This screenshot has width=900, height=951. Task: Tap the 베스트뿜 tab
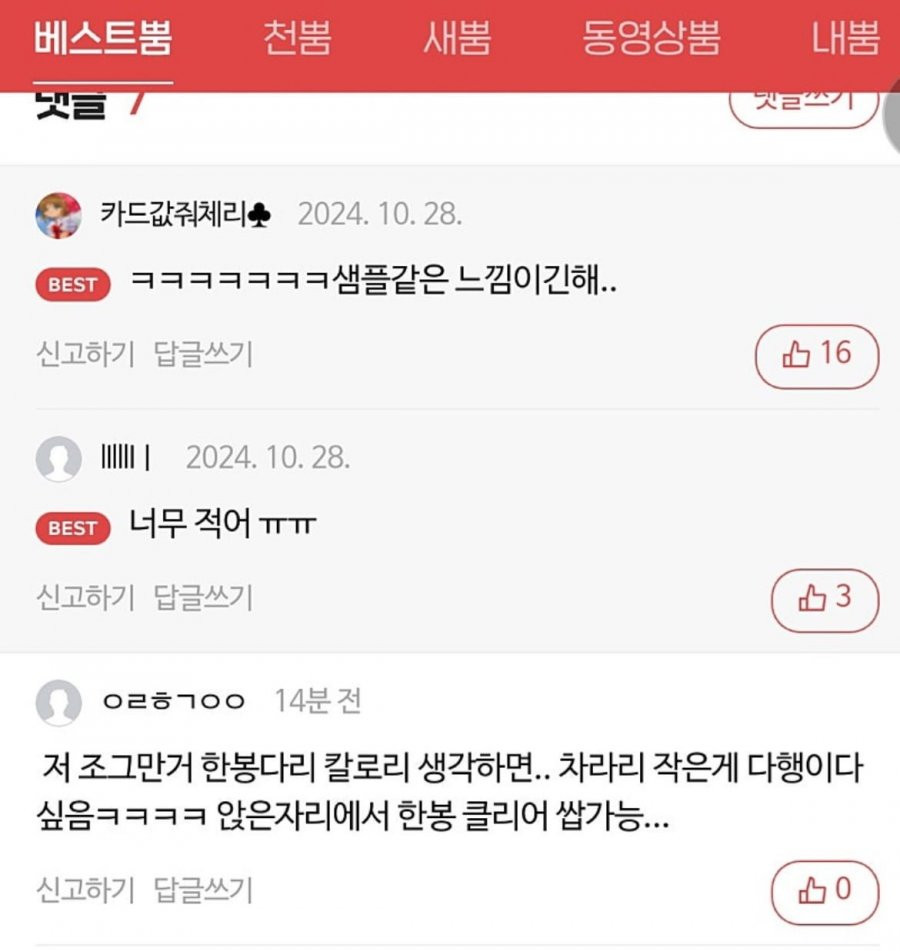[x=102, y=39]
